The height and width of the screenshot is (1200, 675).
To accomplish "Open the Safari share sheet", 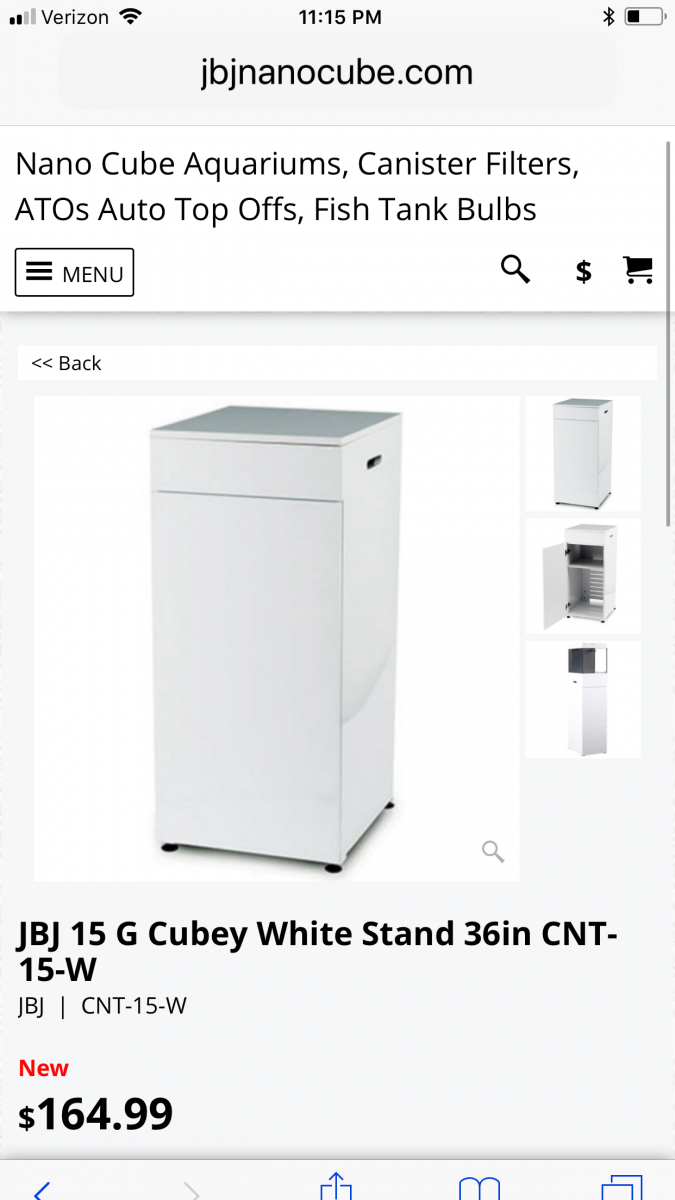I will [x=336, y=1185].
